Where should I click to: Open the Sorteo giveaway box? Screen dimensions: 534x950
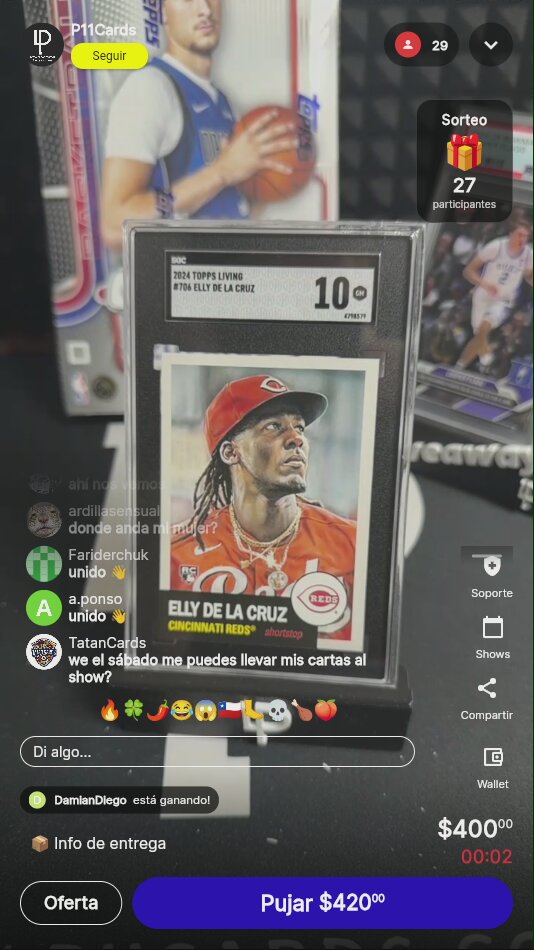[x=464, y=161]
